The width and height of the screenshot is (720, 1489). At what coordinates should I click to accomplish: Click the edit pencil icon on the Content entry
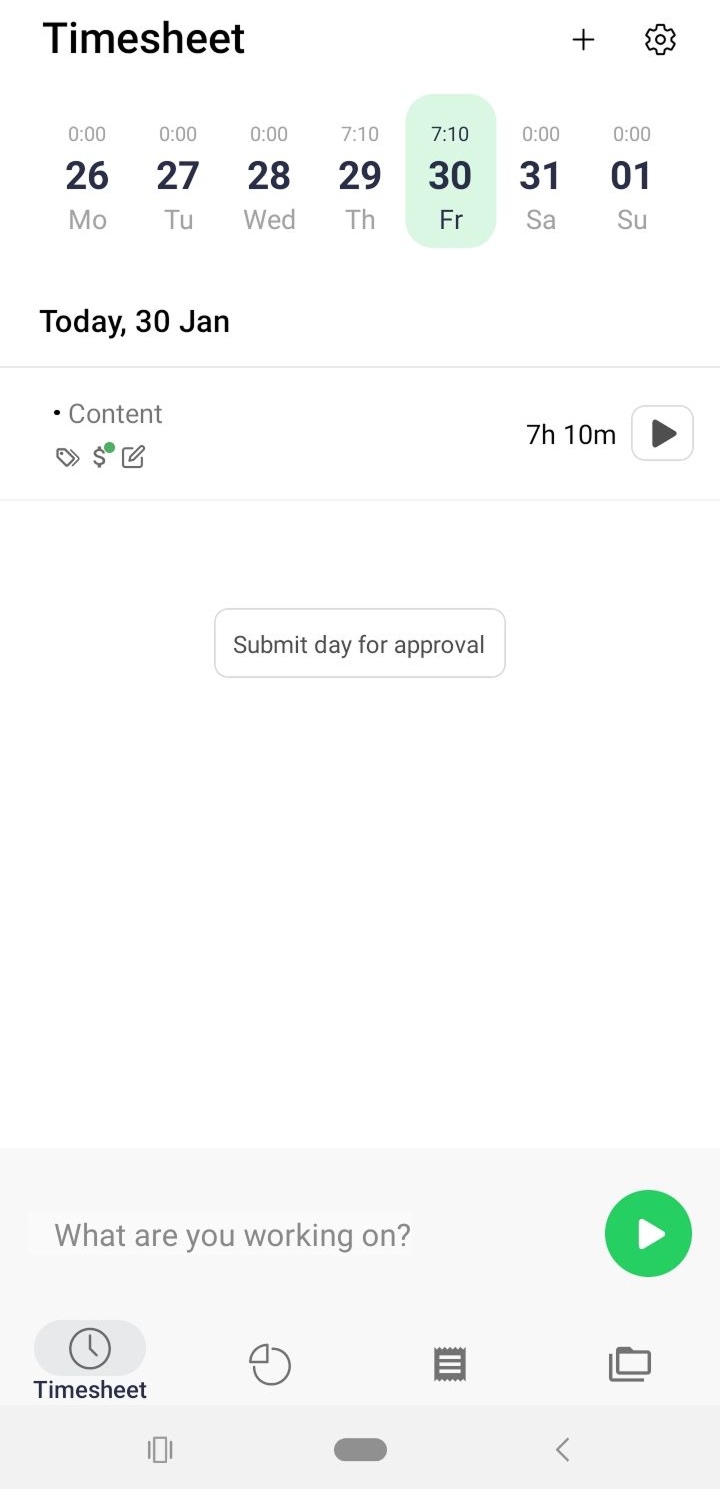click(x=133, y=457)
